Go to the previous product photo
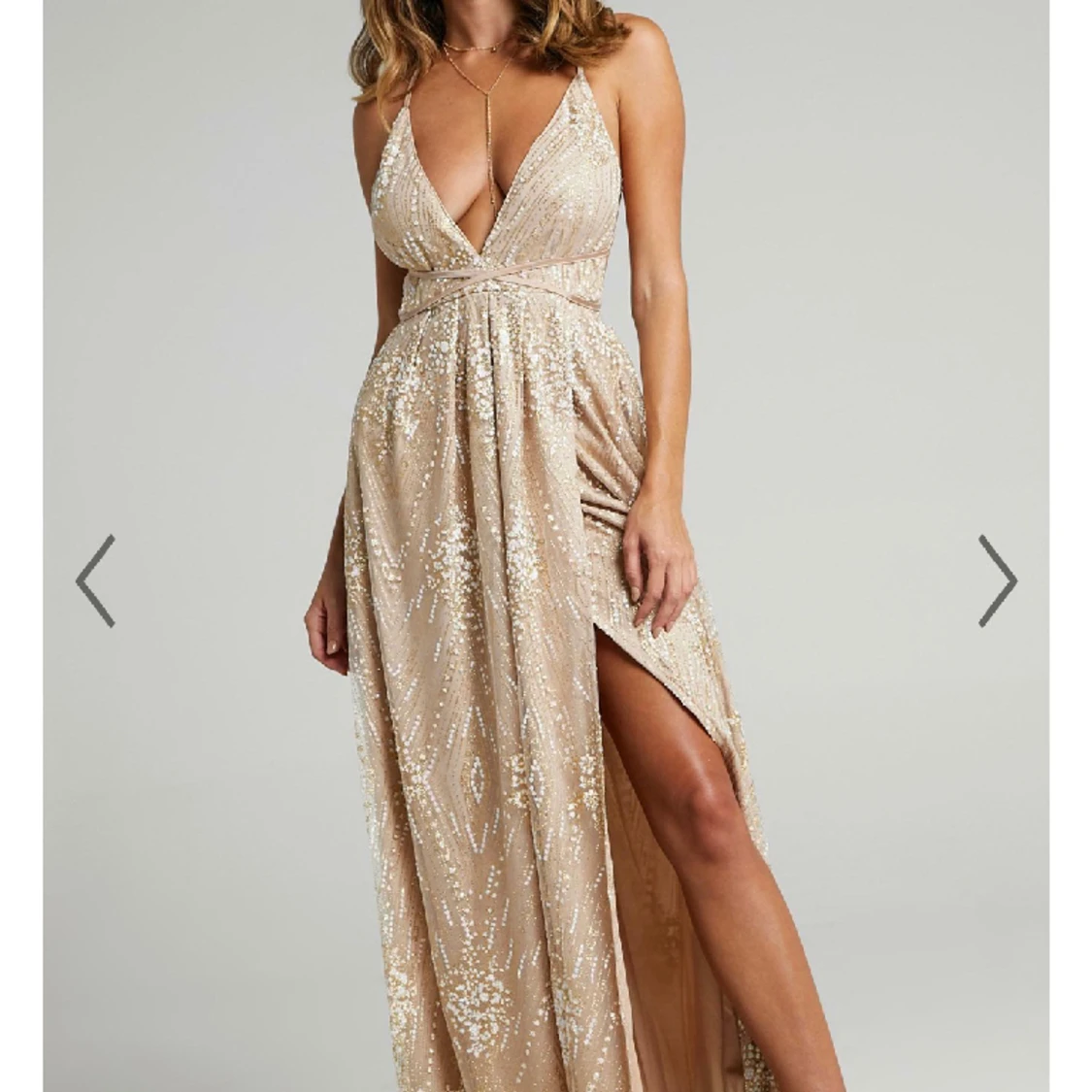This screenshot has width=1092, height=1092. 95,580
